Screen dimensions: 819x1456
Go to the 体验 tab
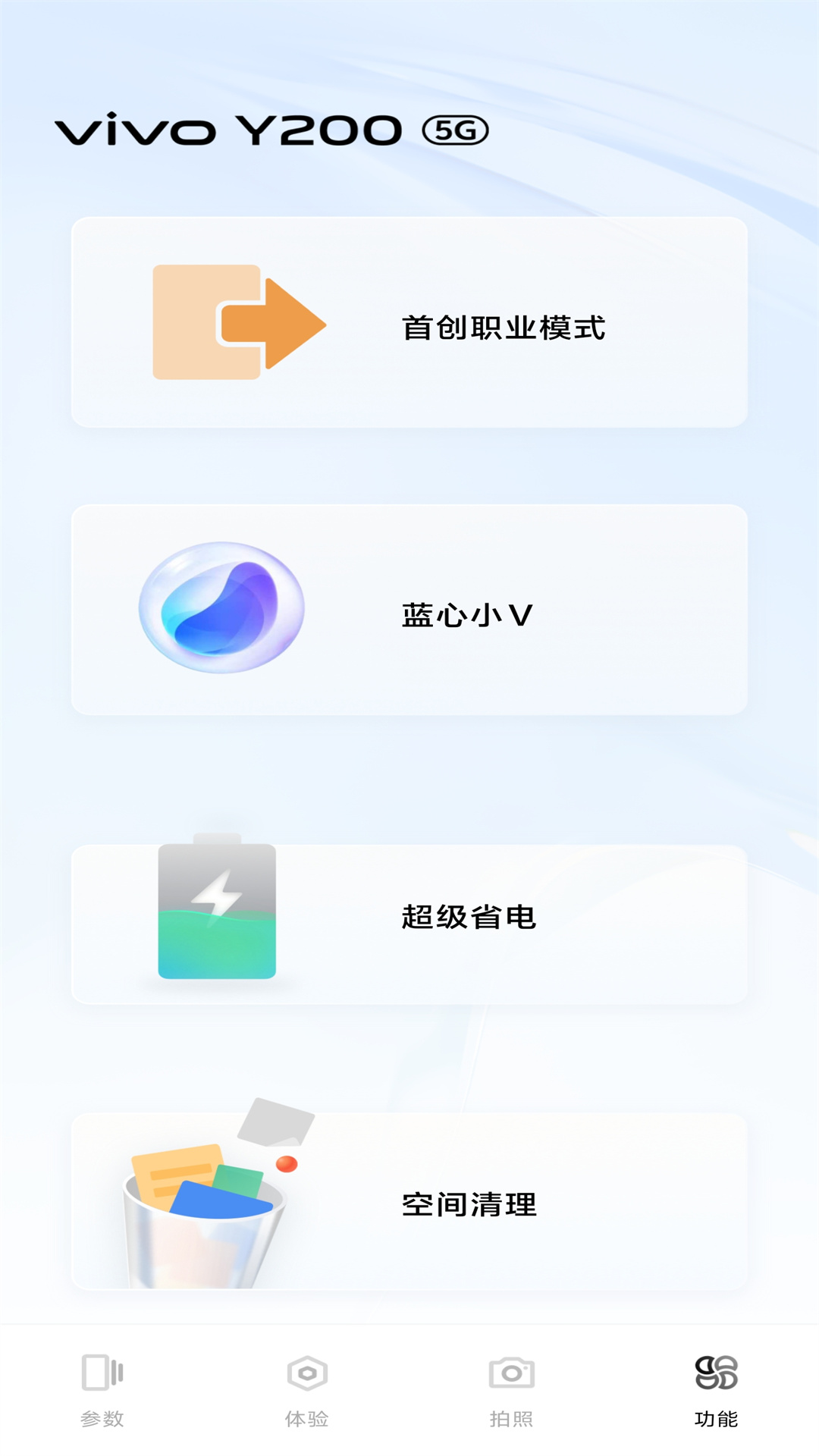click(307, 1391)
